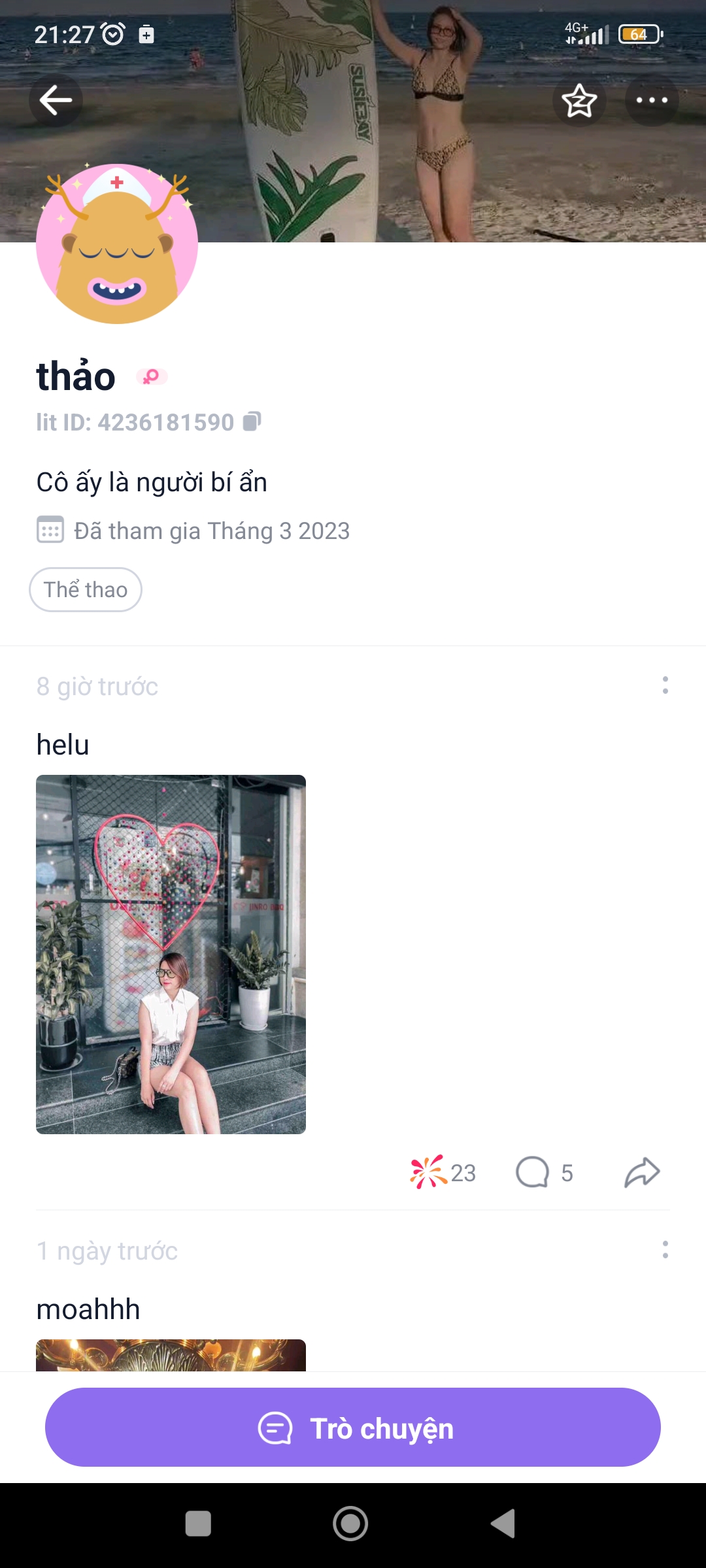Open options menu on the helu post
Viewport: 706px width, 1568px height.
pos(665,685)
